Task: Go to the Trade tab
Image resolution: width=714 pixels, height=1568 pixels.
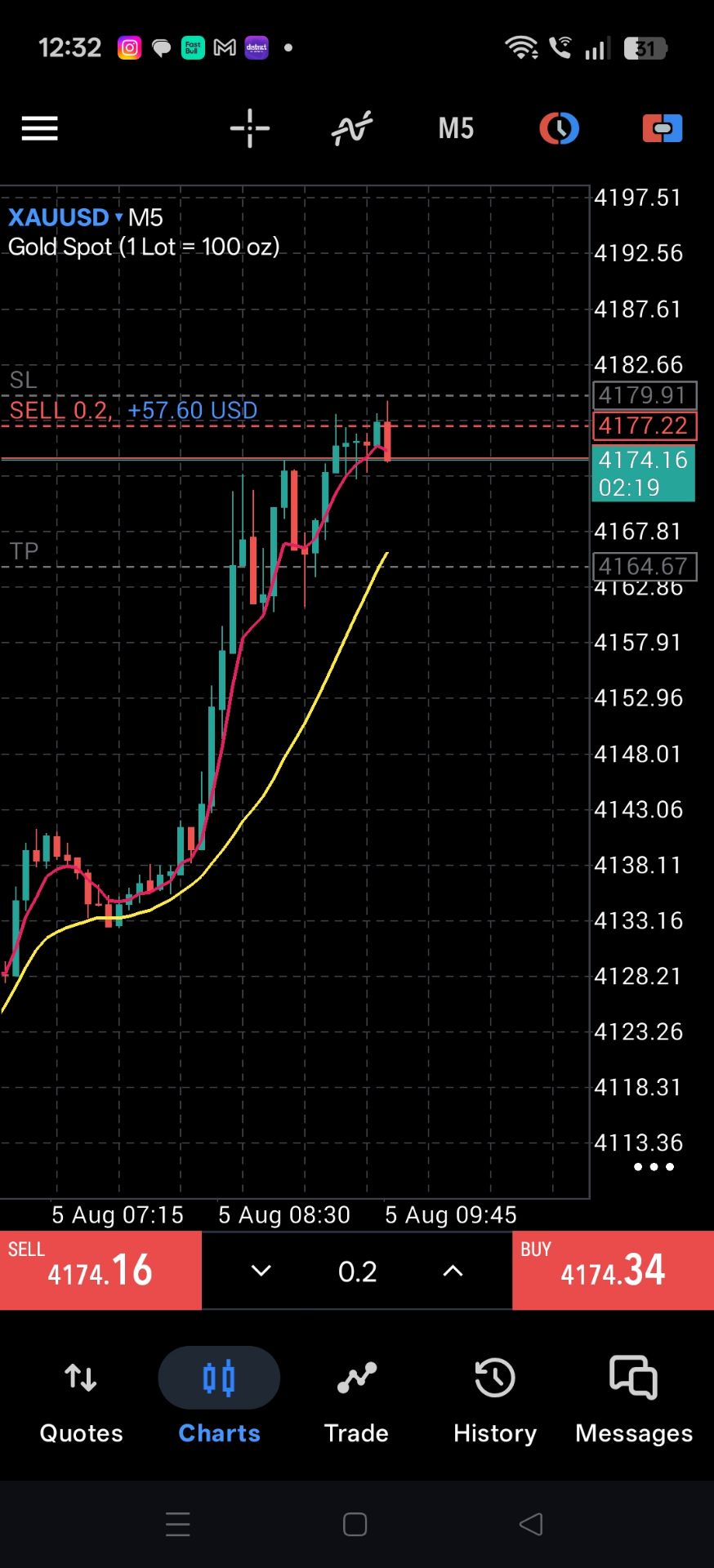Action: (356, 1396)
